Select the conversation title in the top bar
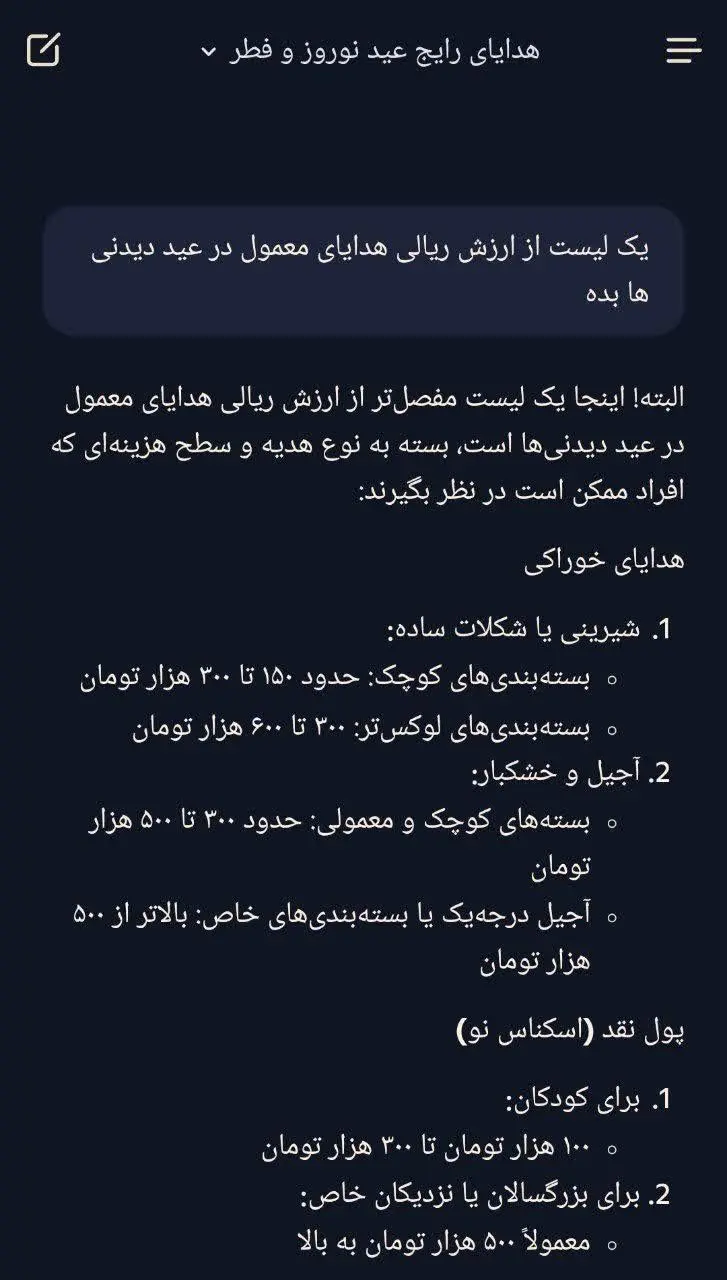727x1280 pixels. [x=380, y=50]
